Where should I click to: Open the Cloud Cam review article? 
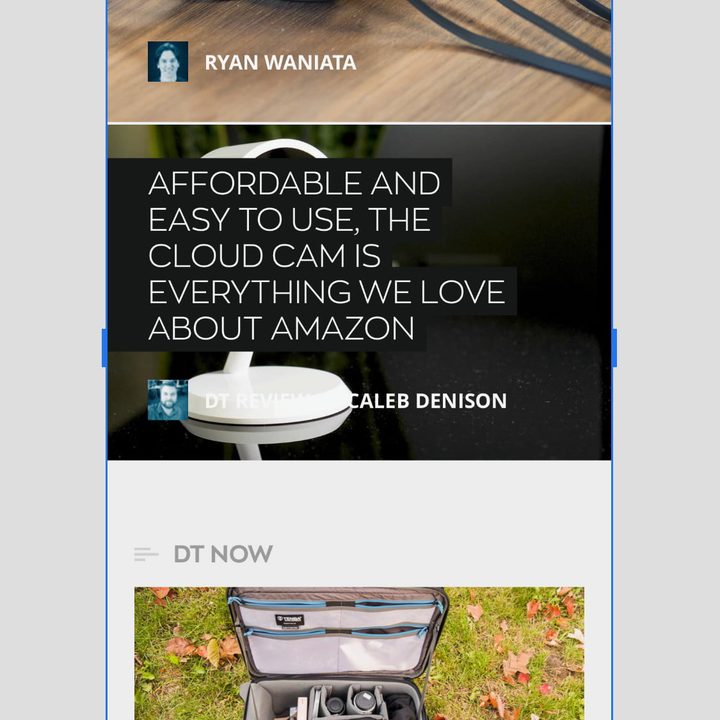(294, 256)
